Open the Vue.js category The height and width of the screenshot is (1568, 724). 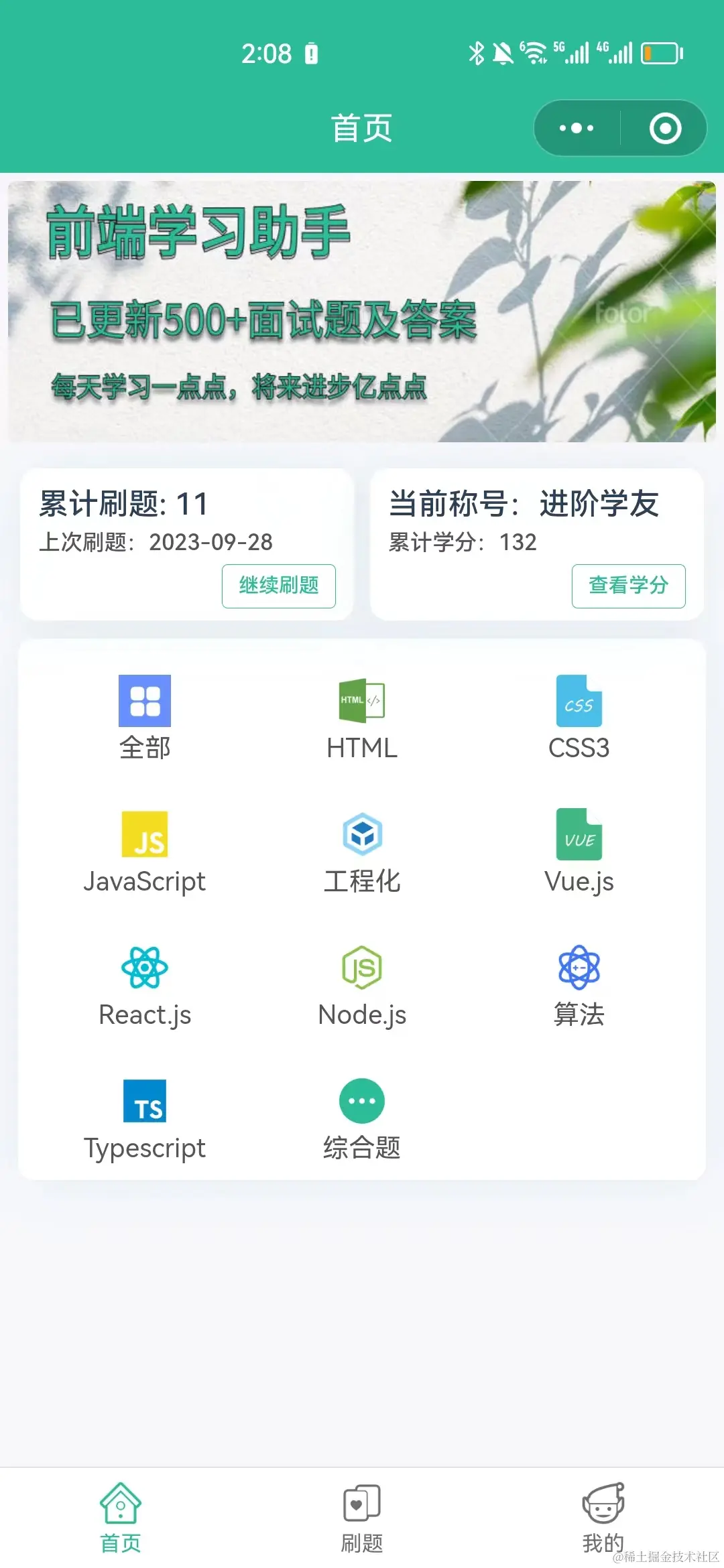tap(579, 851)
